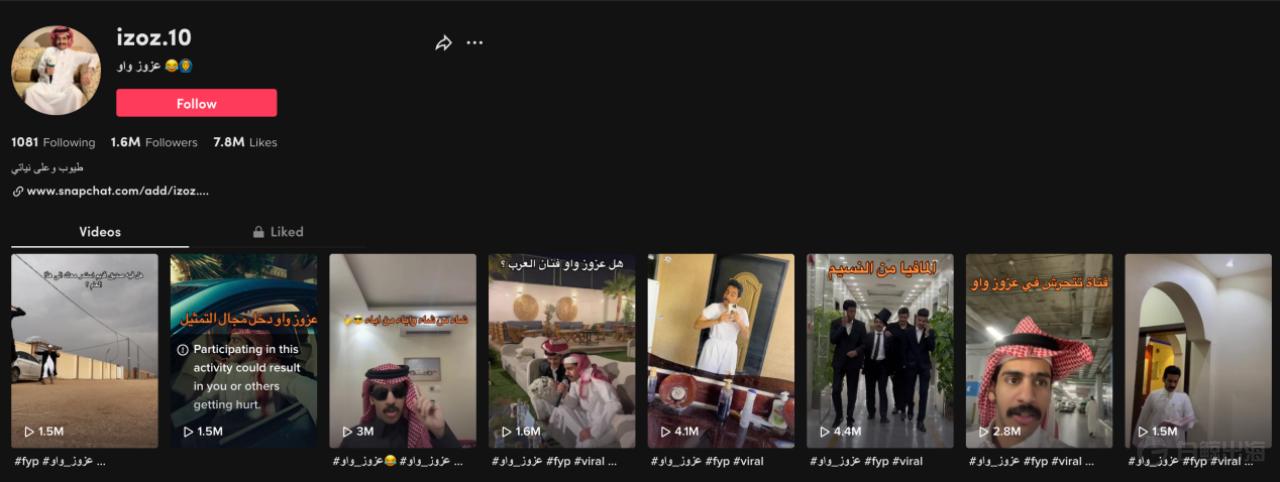Open the Snapchat link in bio

117,191
